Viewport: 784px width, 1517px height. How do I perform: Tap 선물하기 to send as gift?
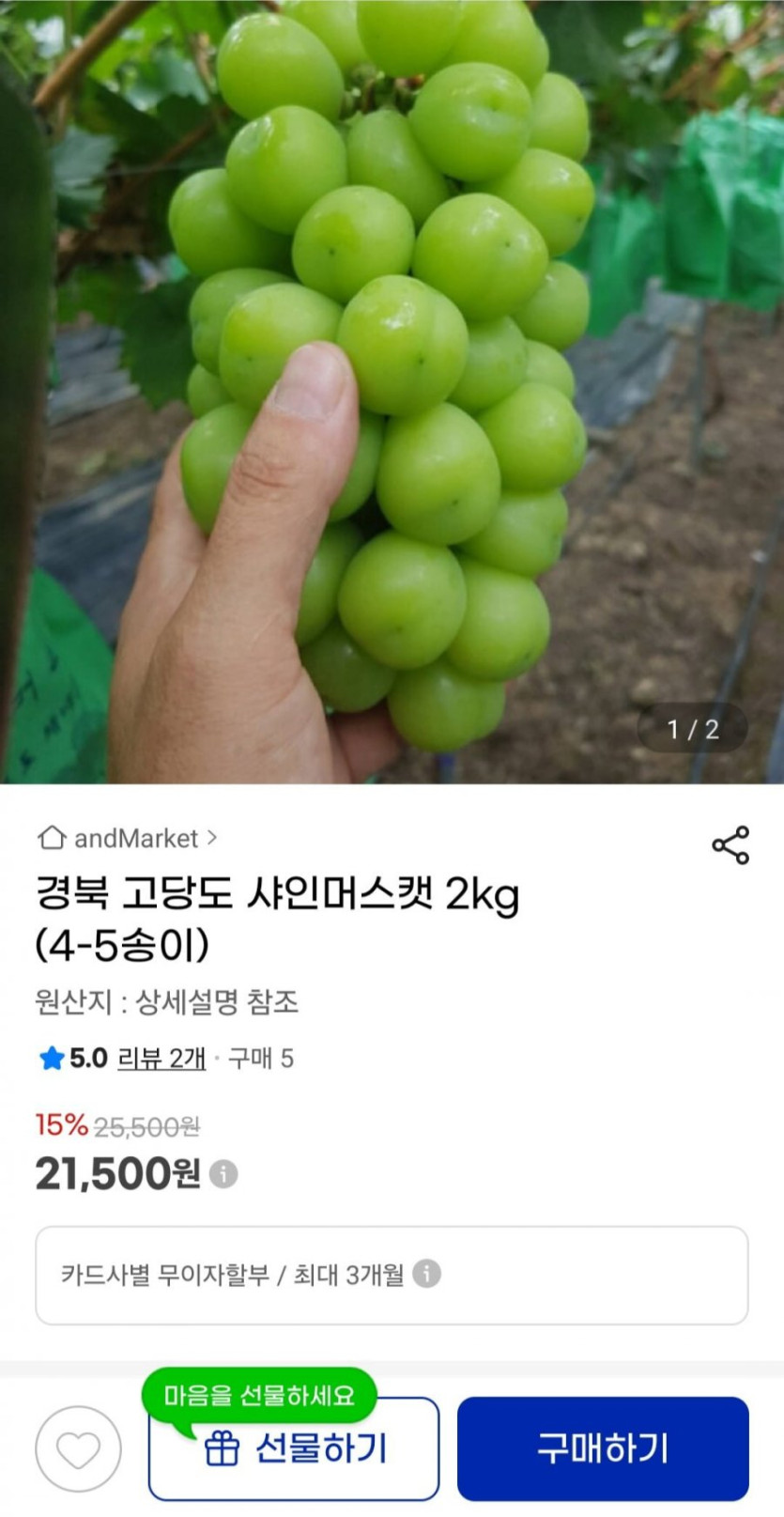[294, 1449]
